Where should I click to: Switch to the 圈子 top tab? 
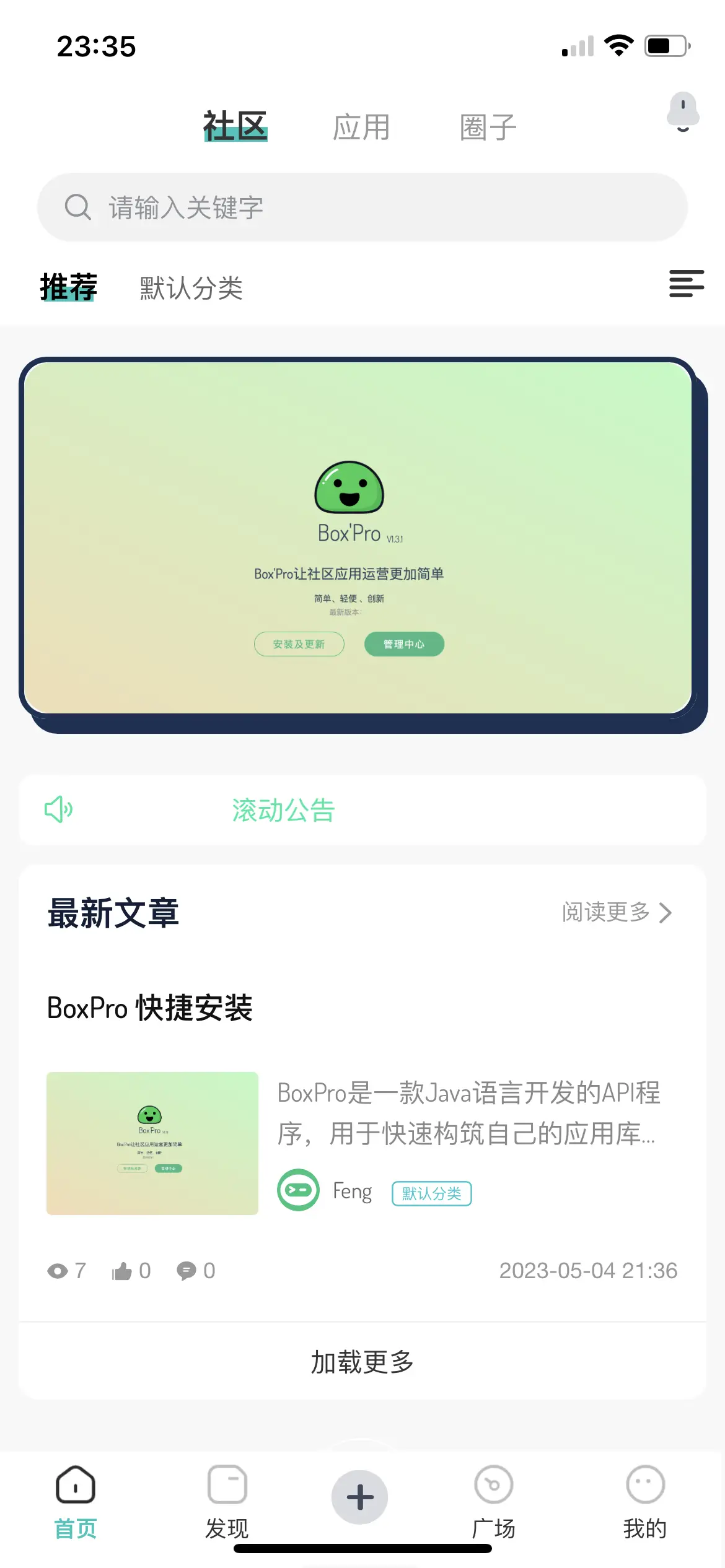coord(488,127)
